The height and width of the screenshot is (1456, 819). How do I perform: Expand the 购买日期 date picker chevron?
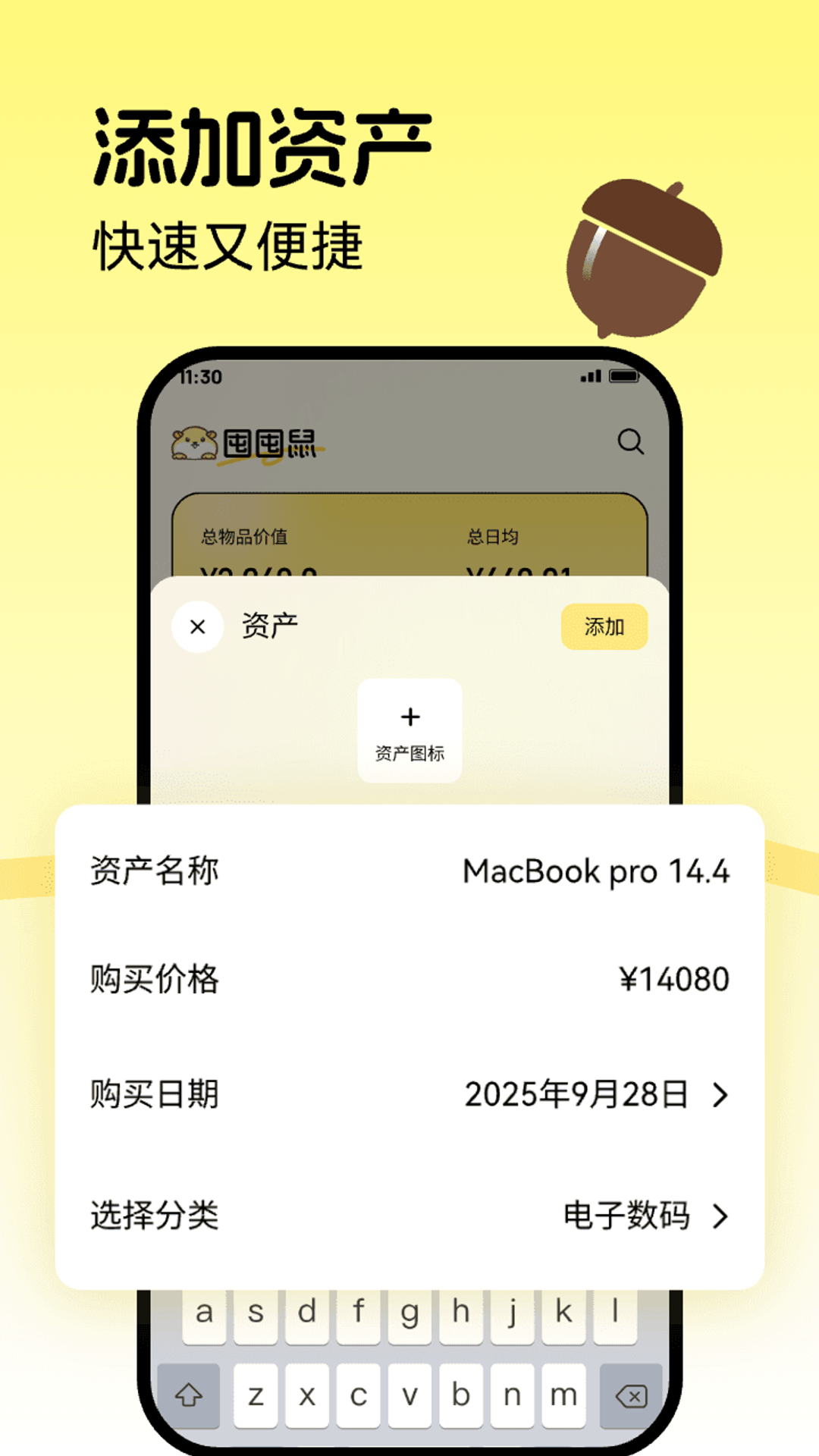point(719,1094)
